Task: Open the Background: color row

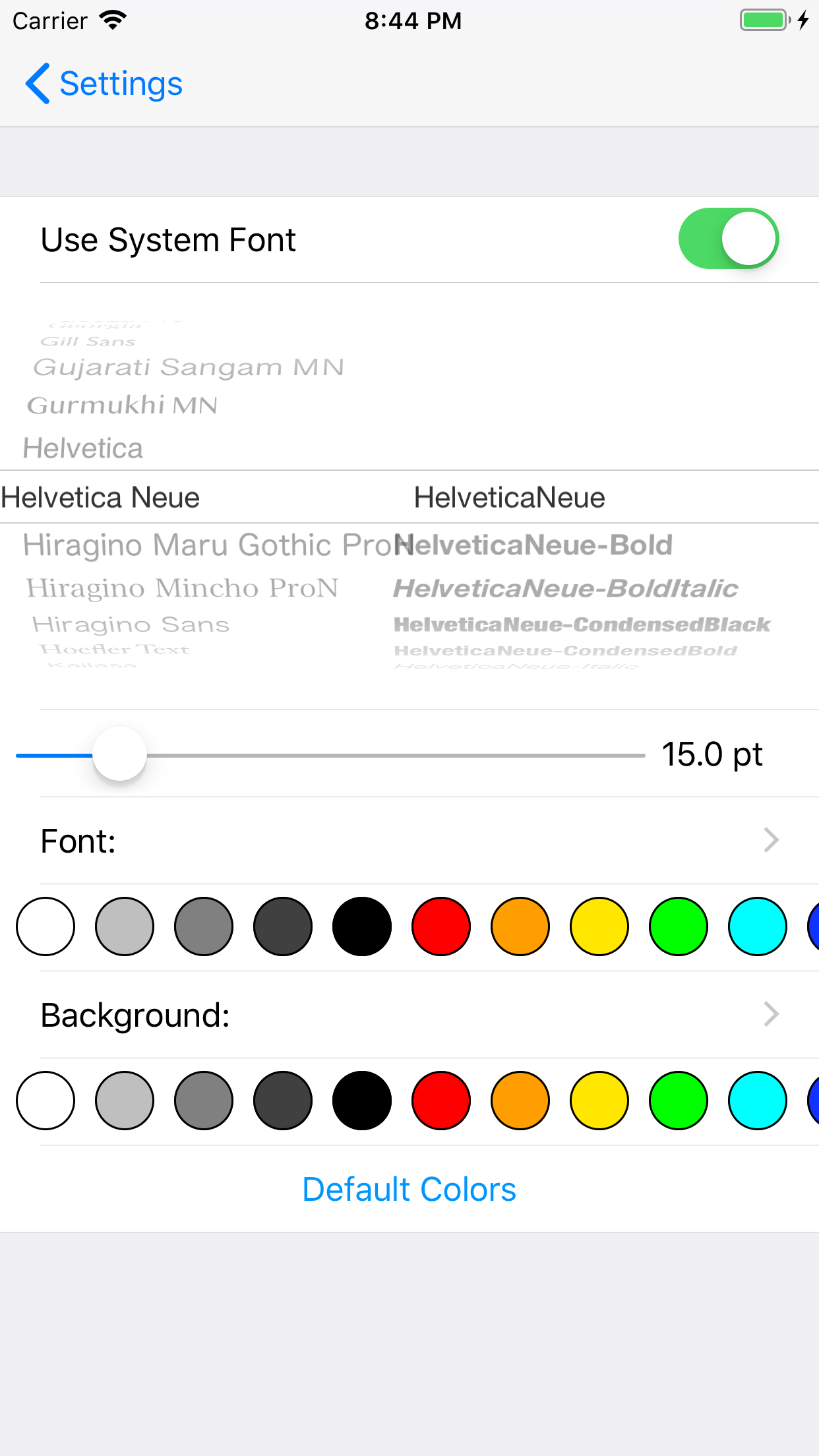Action: (409, 1015)
